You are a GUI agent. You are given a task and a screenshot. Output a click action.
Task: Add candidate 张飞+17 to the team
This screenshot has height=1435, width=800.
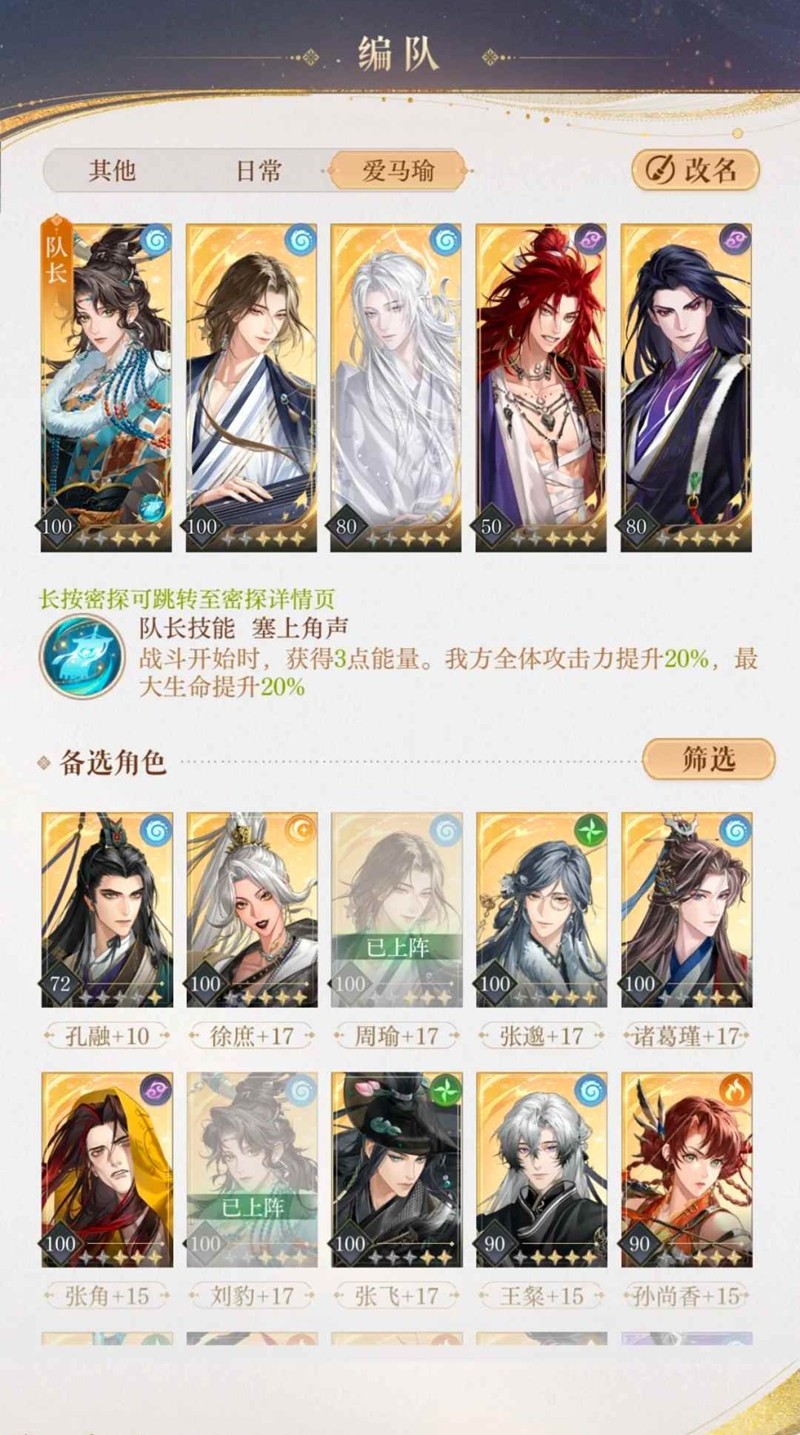point(396,1170)
